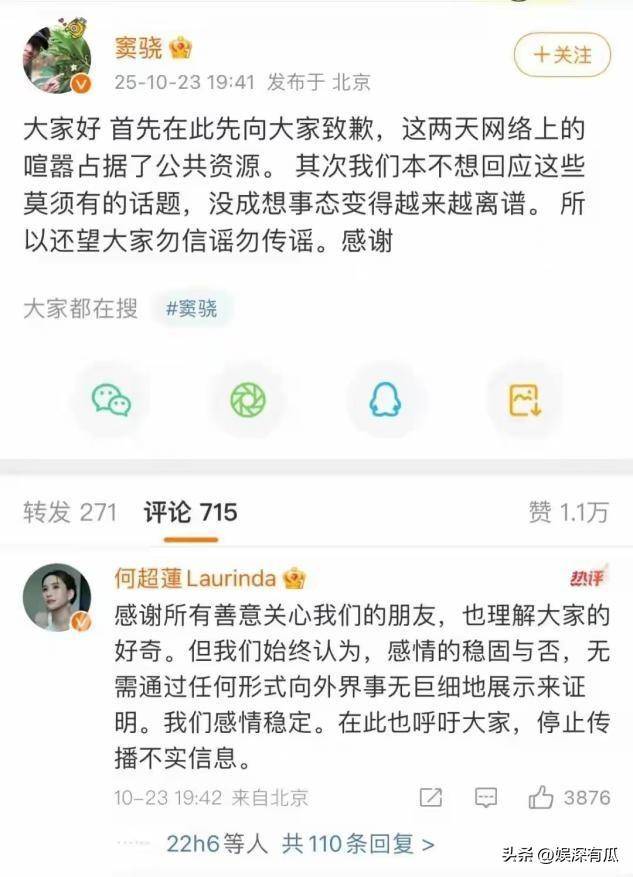
Task: View the 赞 1.1万 likes tab
Action: [568, 513]
